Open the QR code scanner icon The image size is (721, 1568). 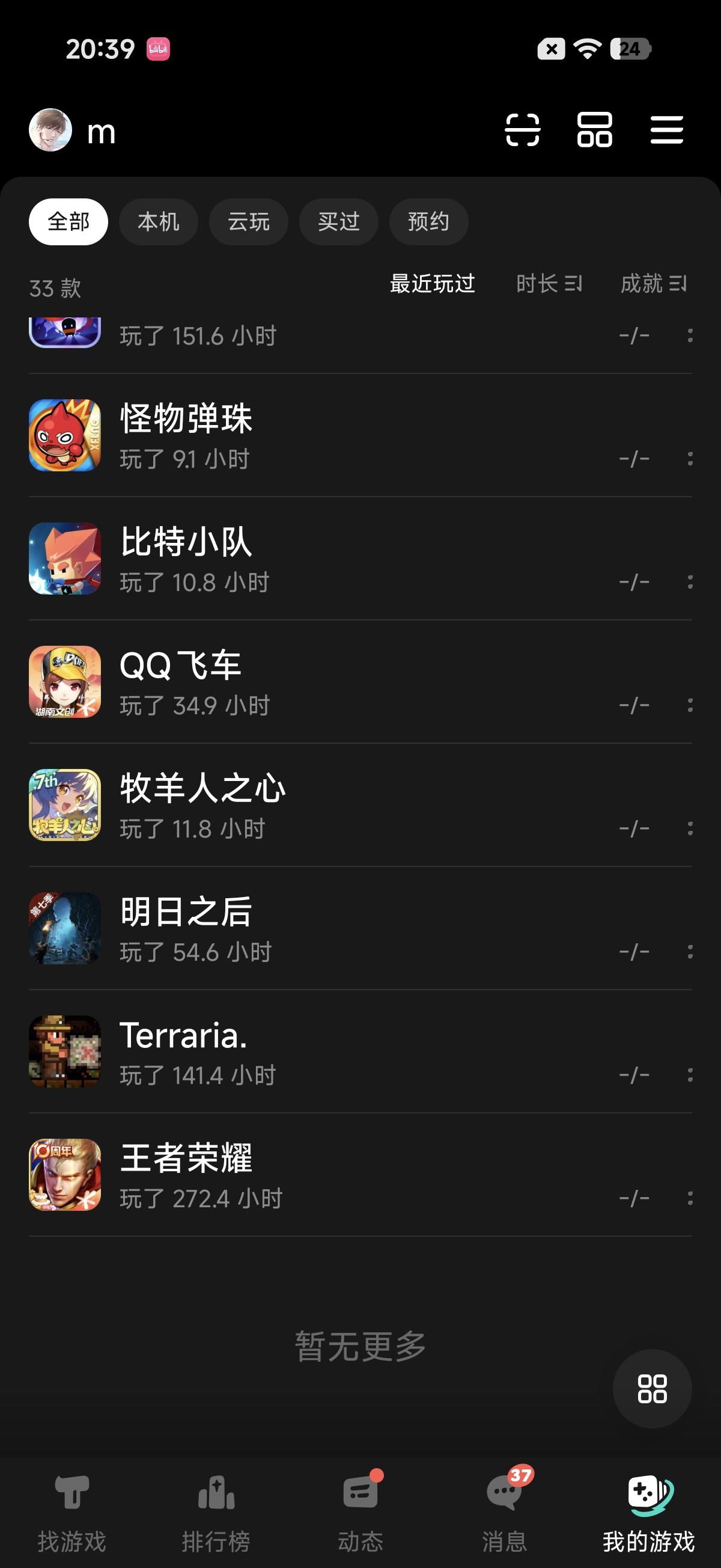(522, 131)
